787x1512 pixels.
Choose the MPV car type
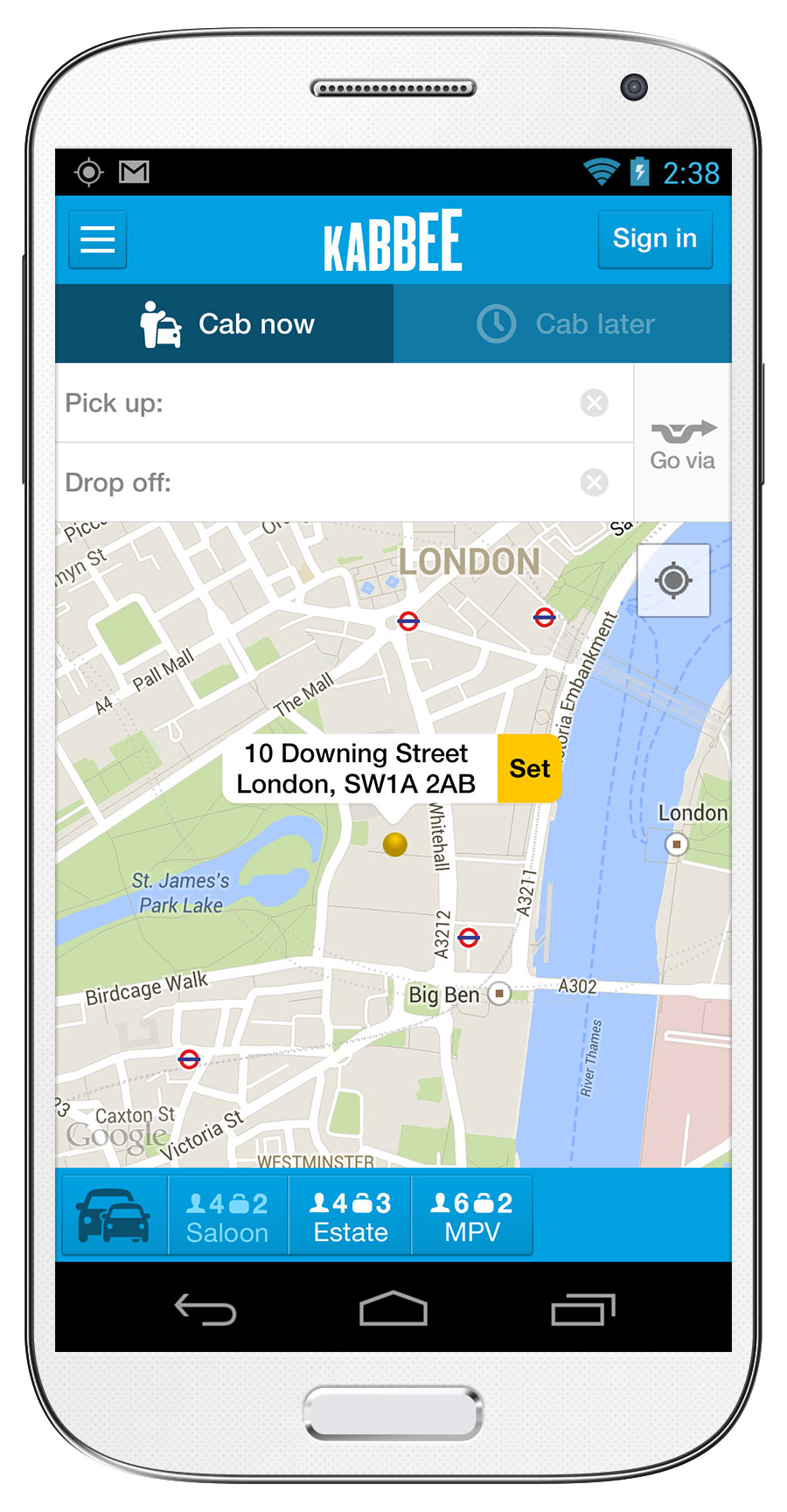(x=472, y=1216)
